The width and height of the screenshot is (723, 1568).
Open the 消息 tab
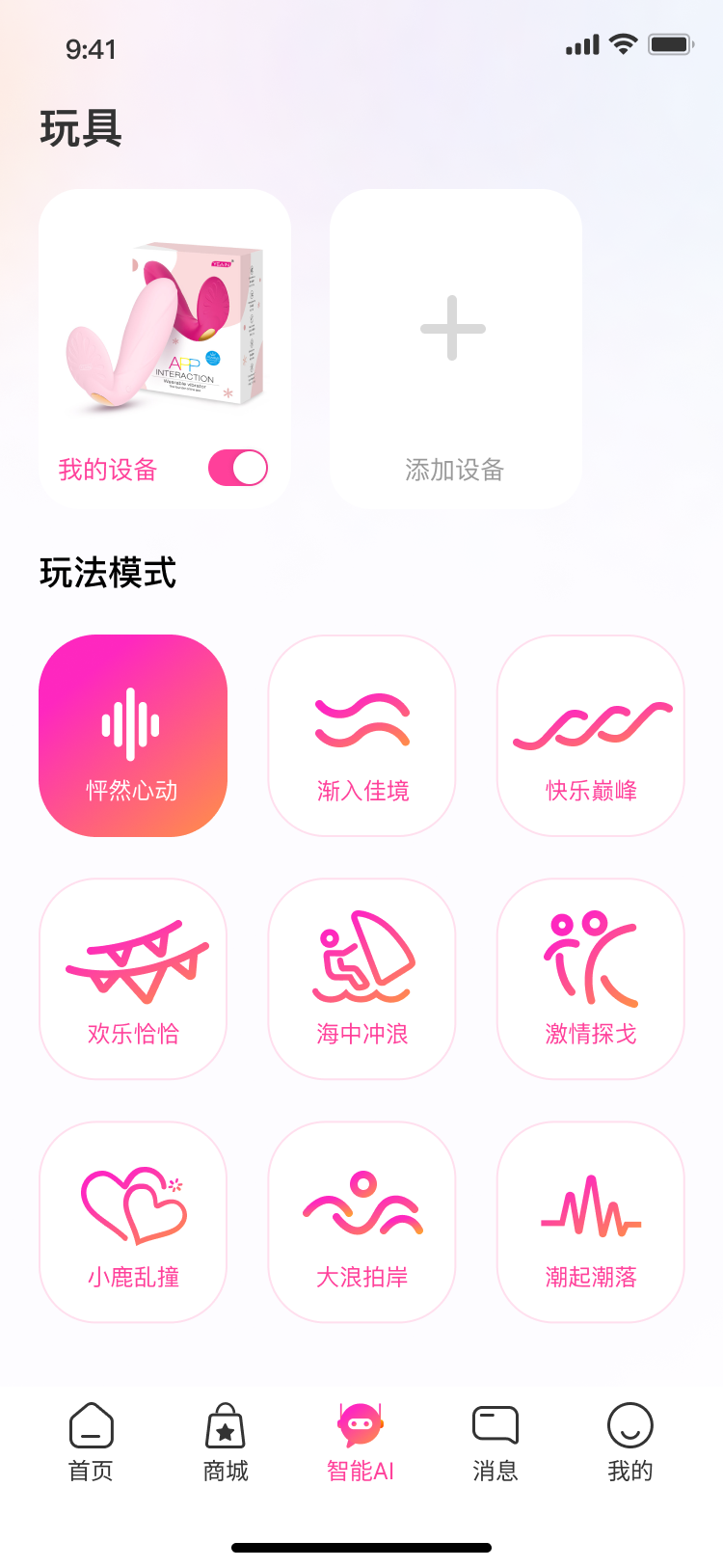495,1443
